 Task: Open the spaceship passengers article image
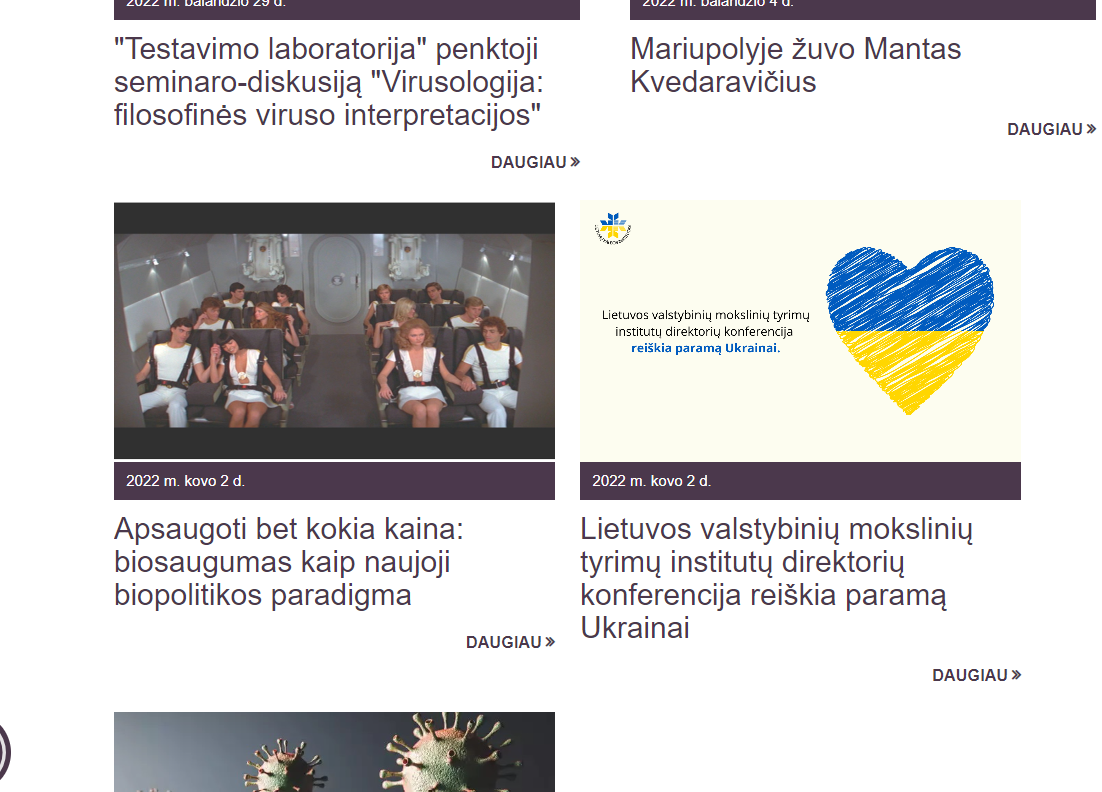point(334,331)
